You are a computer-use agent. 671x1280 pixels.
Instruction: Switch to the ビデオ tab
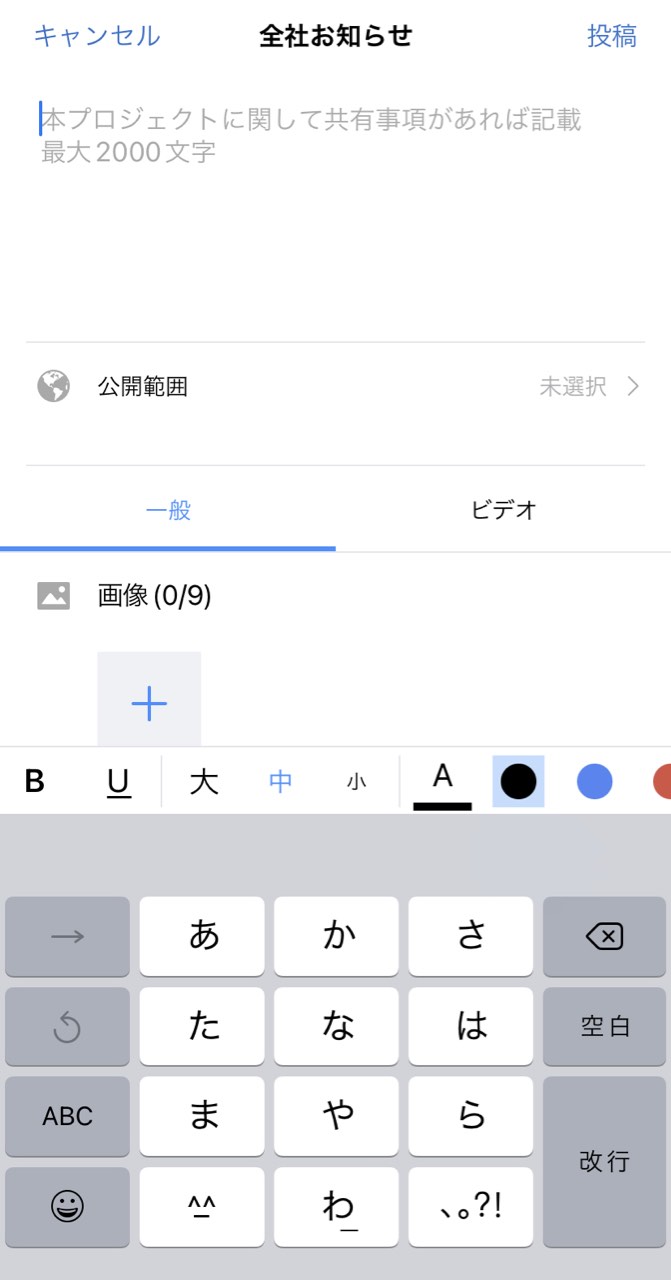[x=504, y=510]
